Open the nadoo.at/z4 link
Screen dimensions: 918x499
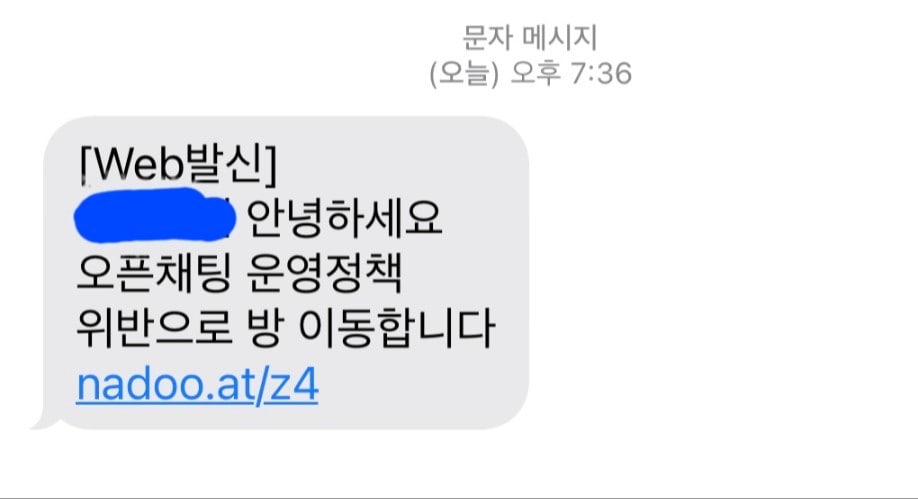[197, 385]
